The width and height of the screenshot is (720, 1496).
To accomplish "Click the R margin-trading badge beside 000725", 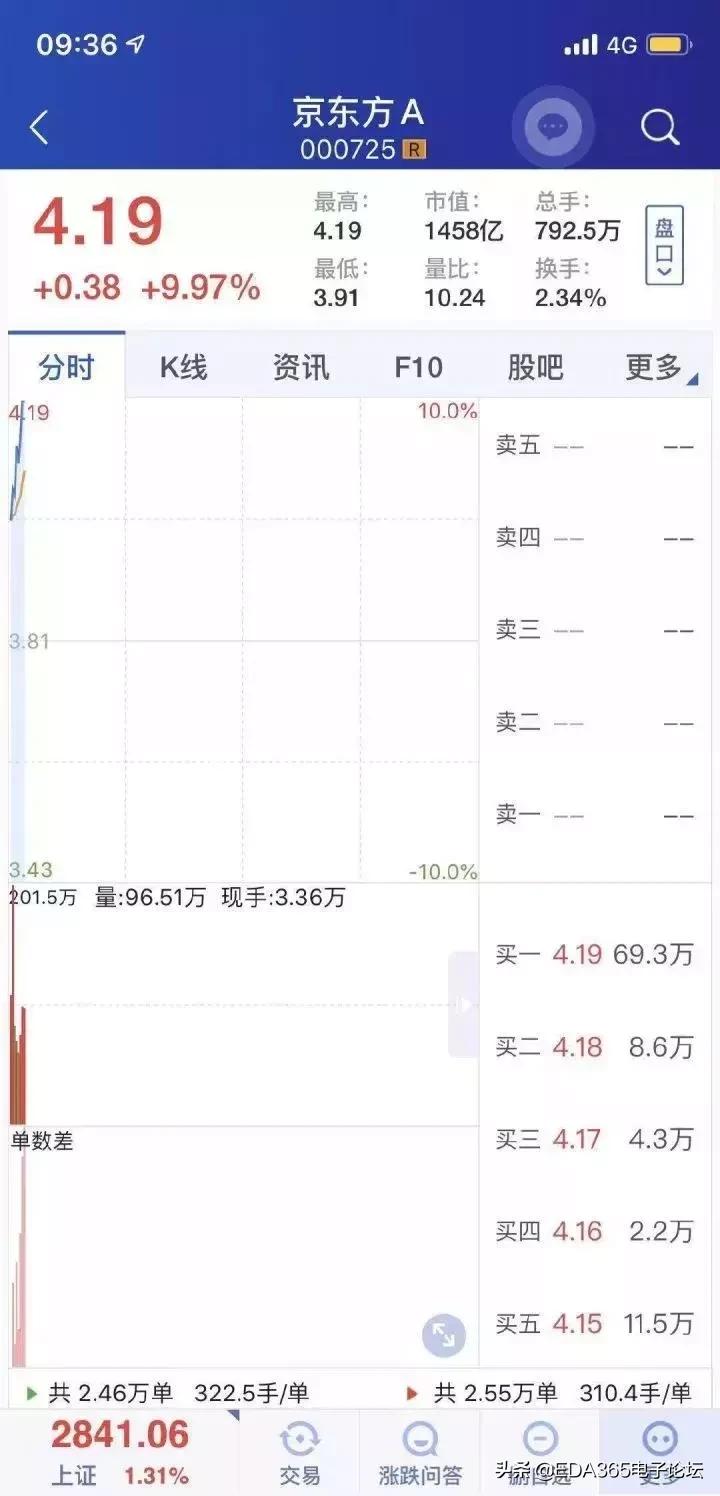I will pos(414,150).
